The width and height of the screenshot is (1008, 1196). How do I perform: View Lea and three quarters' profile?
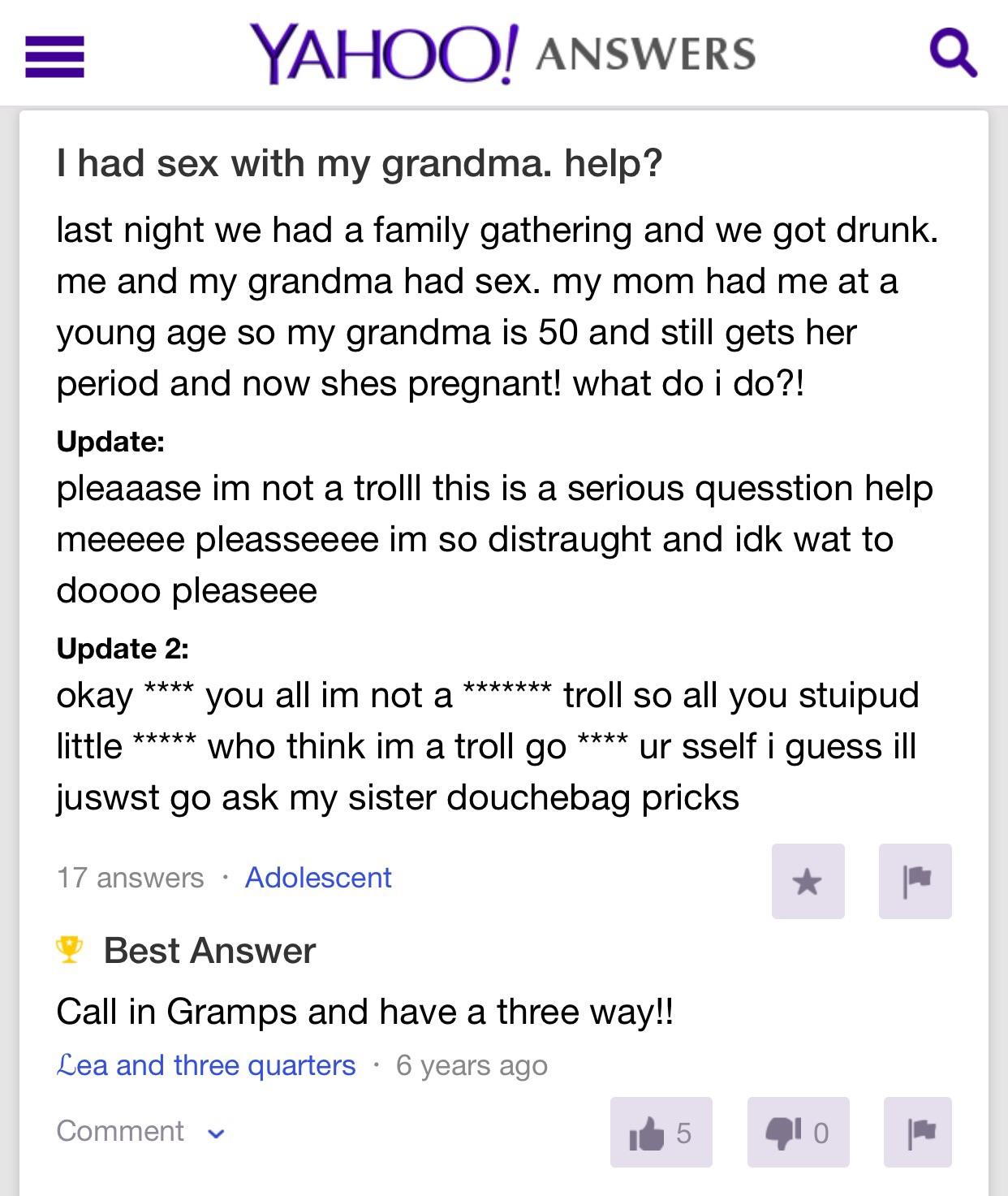pyautogui.click(x=206, y=1065)
